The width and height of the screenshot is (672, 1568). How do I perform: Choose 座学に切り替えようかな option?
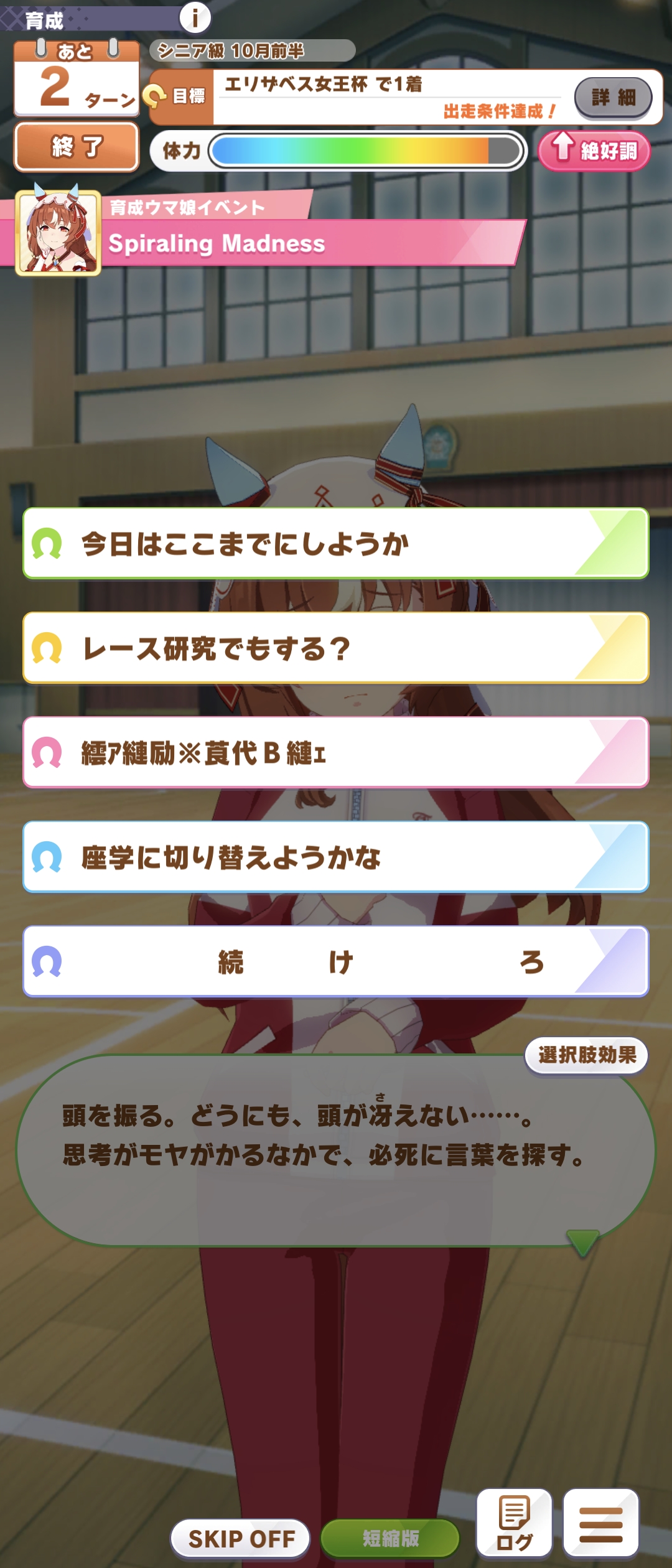coord(336,857)
